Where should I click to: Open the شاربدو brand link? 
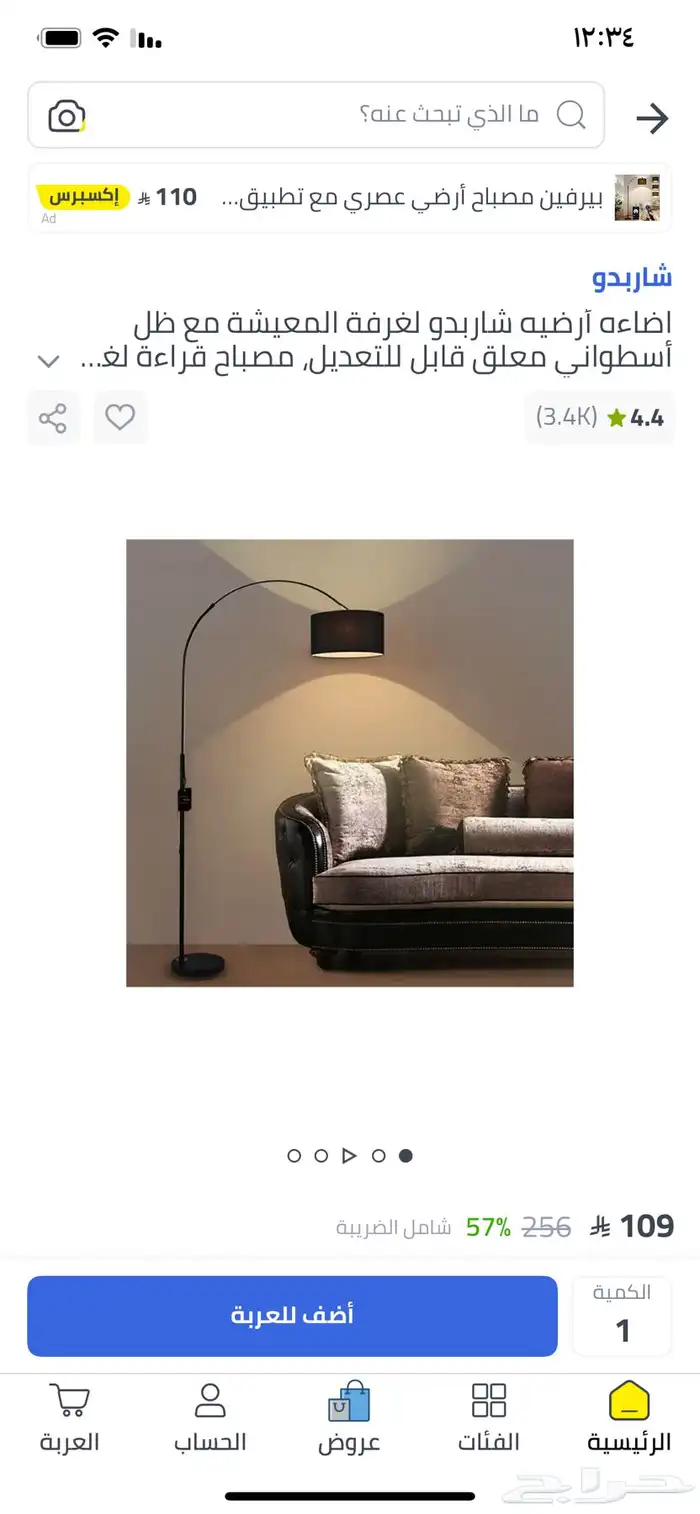632,277
